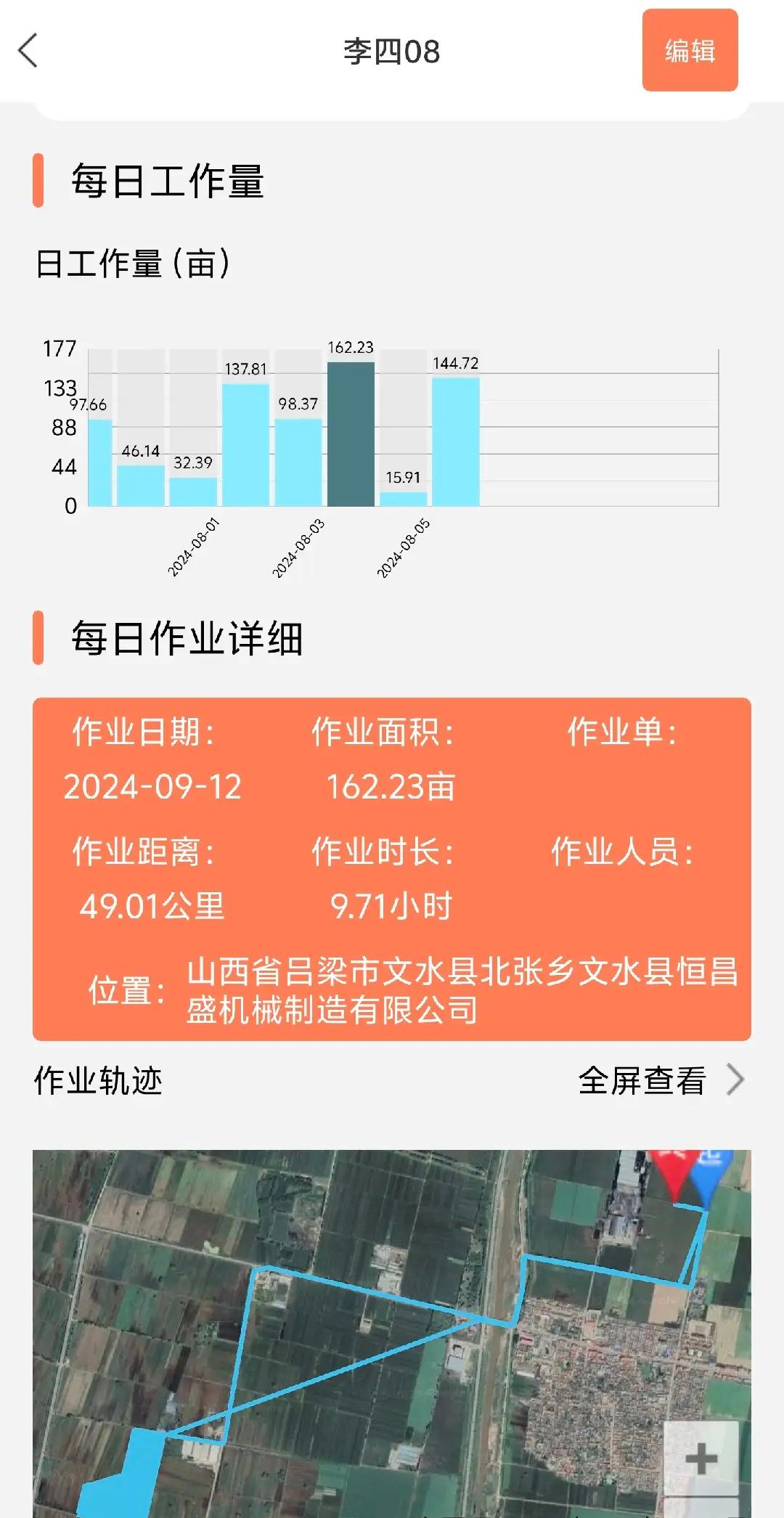The image size is (784, 1518).
Task: Open 全屏查看 full-screen track view
Action: [x=661, y=1081]
